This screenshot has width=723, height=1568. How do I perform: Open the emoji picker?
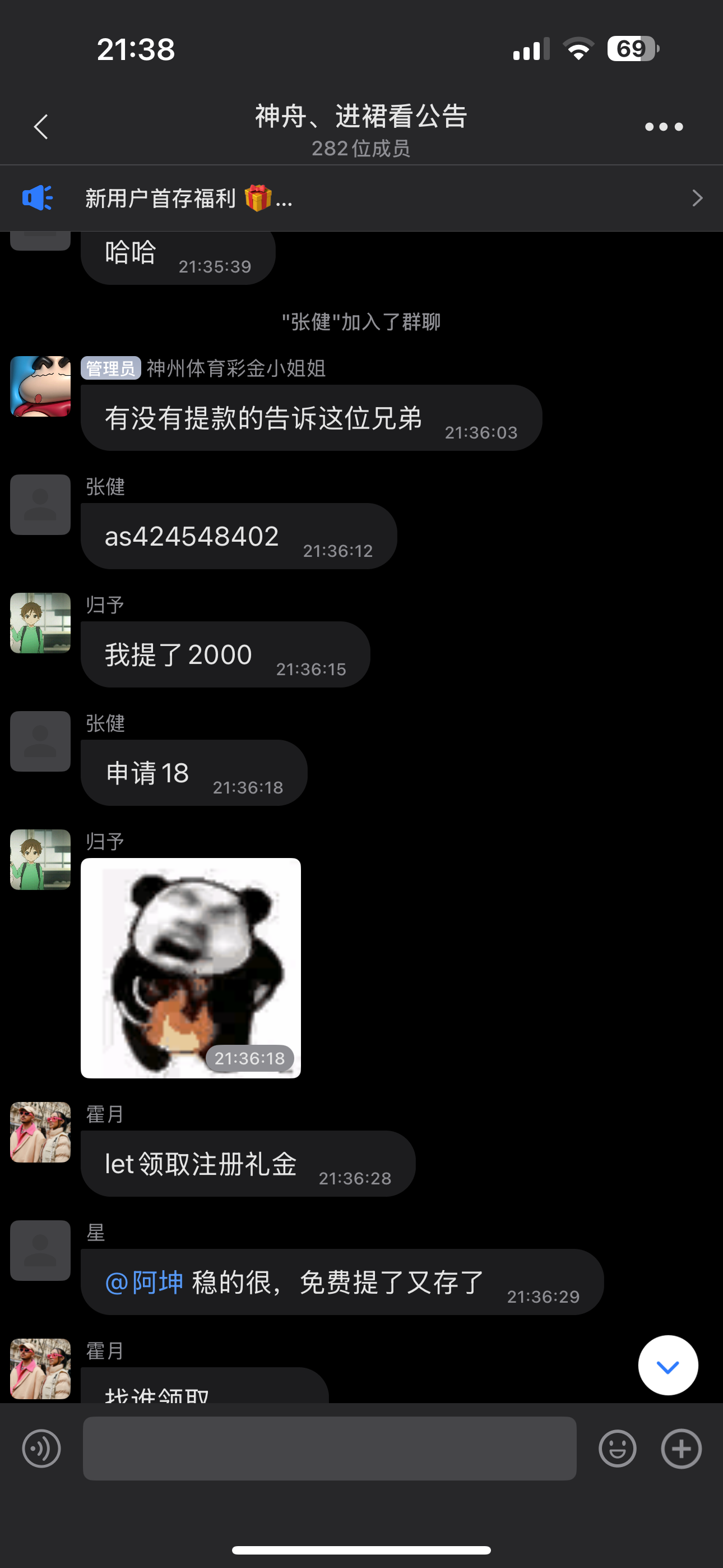617,1448
